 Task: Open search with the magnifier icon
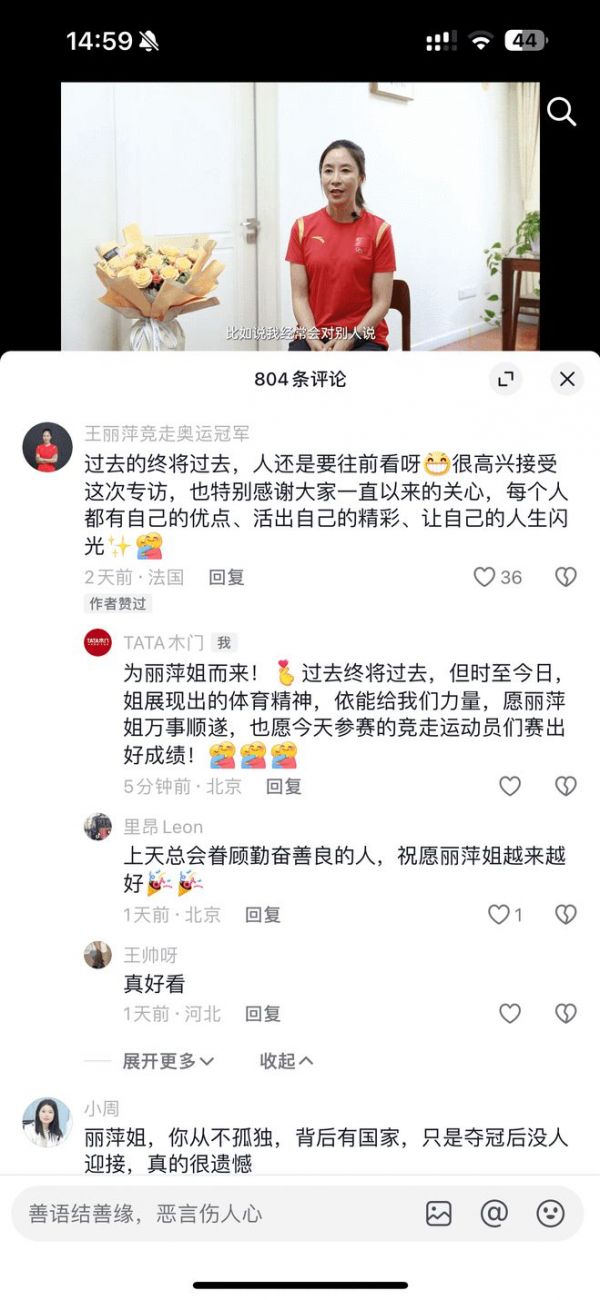click(561, 113)
